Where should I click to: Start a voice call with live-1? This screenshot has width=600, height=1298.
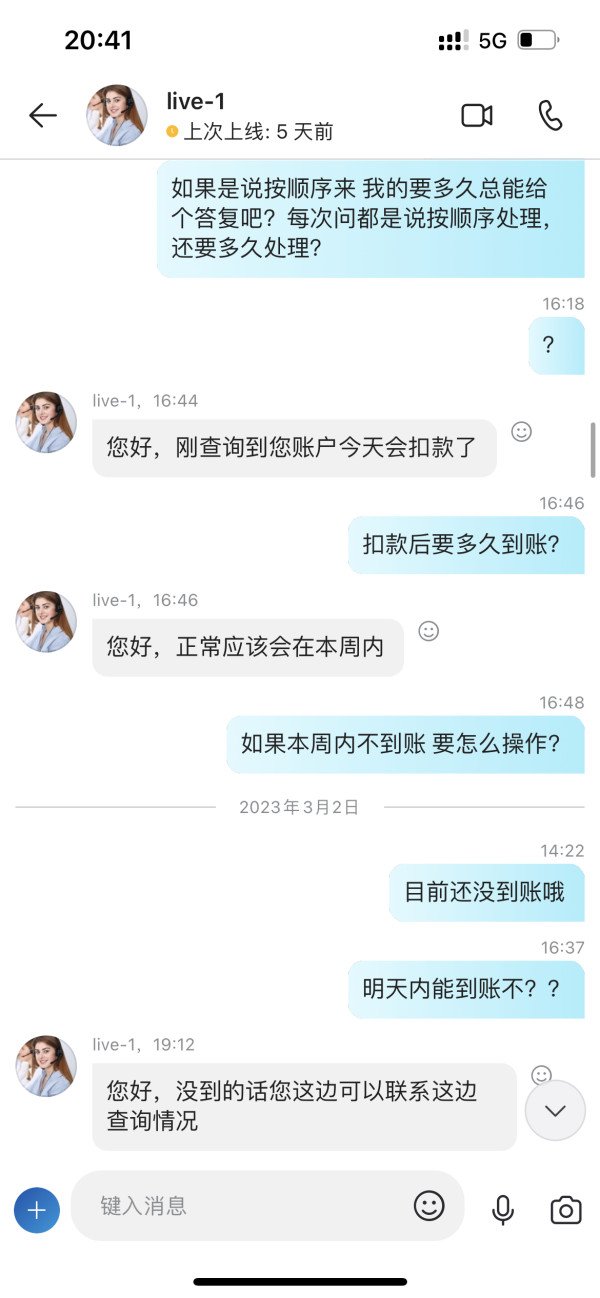tap(550, 116)
